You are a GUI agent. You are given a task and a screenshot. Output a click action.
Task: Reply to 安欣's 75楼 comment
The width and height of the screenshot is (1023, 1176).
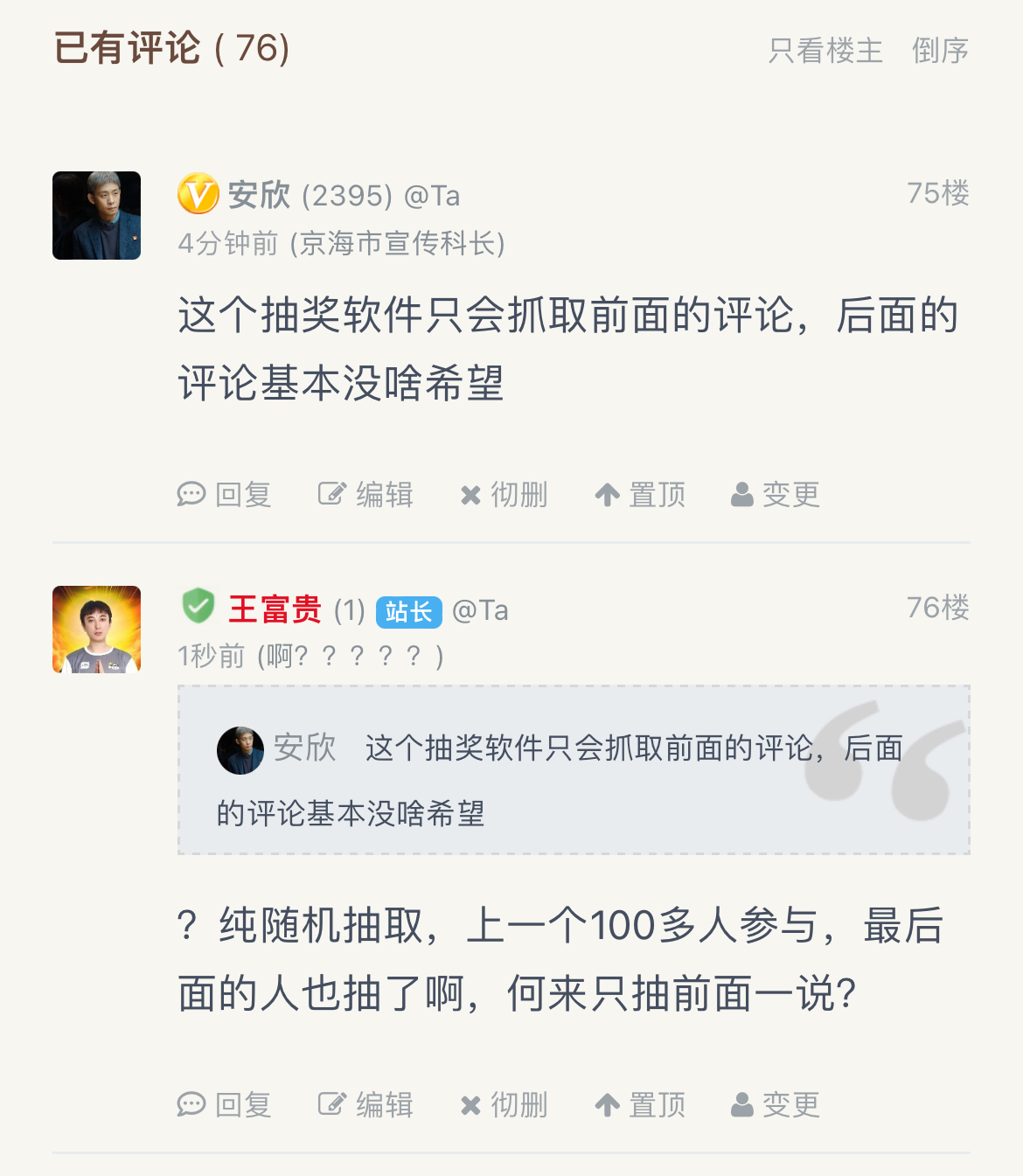(225, 495)
